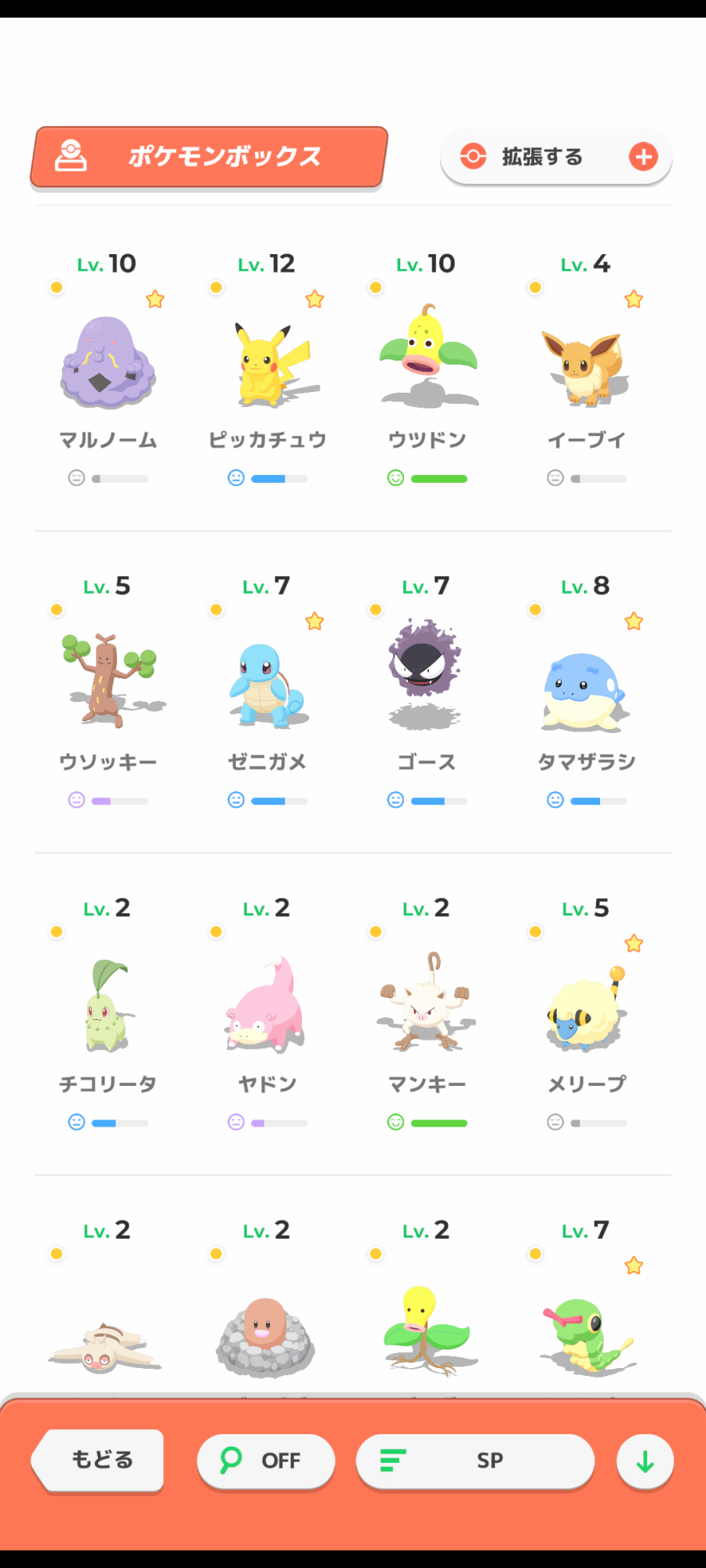
Task: Open the SP sort order selector
Action: (475, 1460)
